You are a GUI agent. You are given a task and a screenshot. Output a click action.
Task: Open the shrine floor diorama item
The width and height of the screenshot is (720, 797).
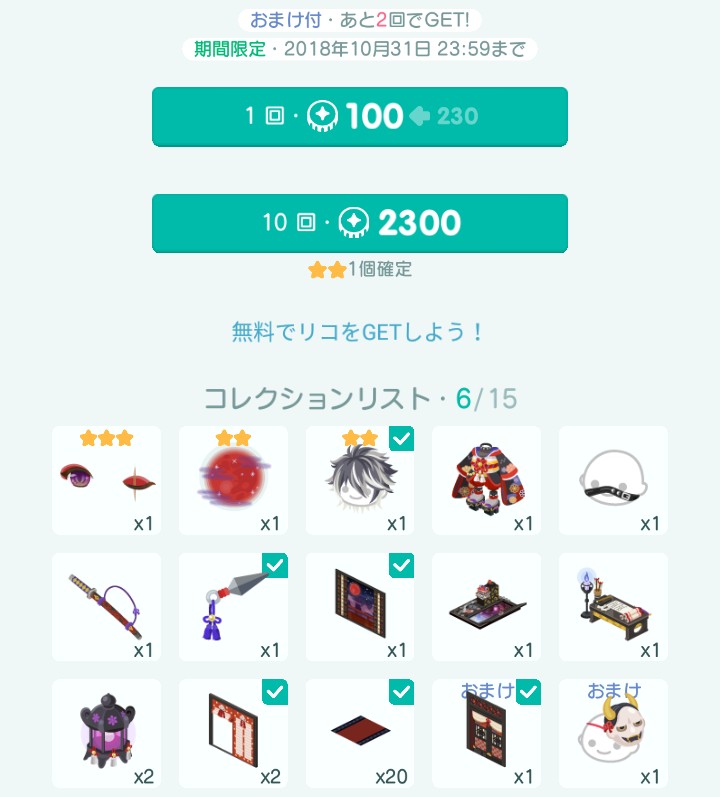487,608
